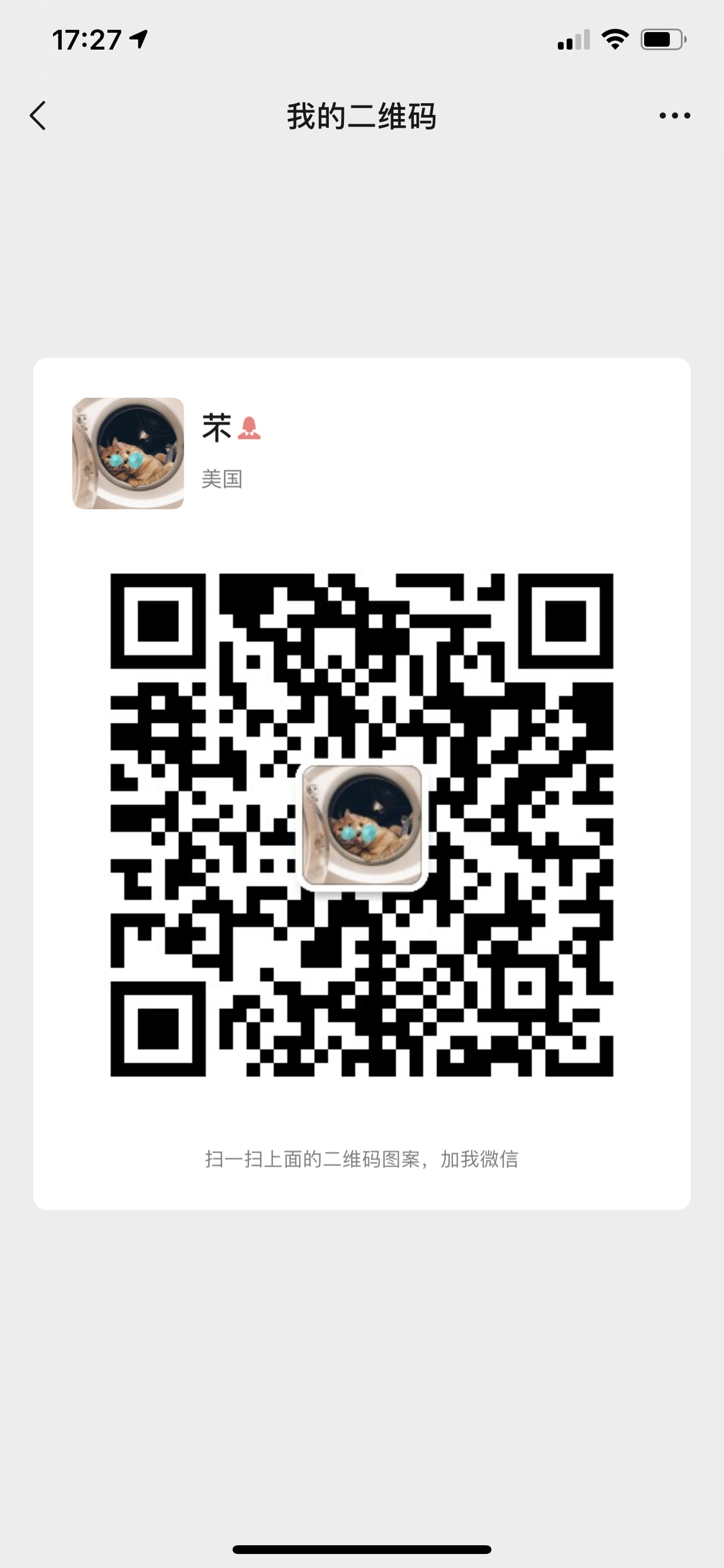Open the three-dot more options menu
The height and width of the screenshot is (1568, 724).
point(674,116)
